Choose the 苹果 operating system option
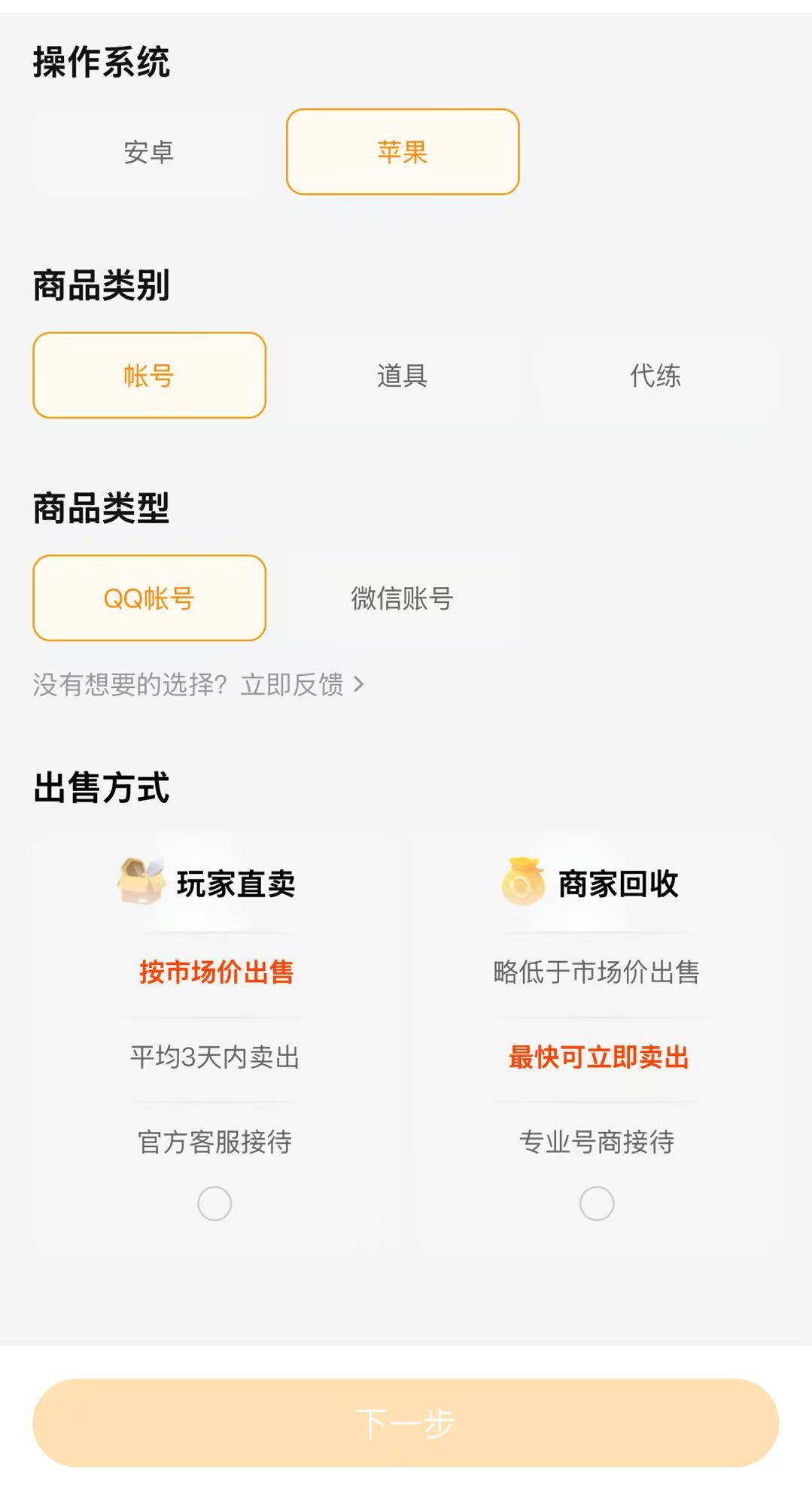Viewport: 812px width, 1500px height. click(x=403, y=152)
